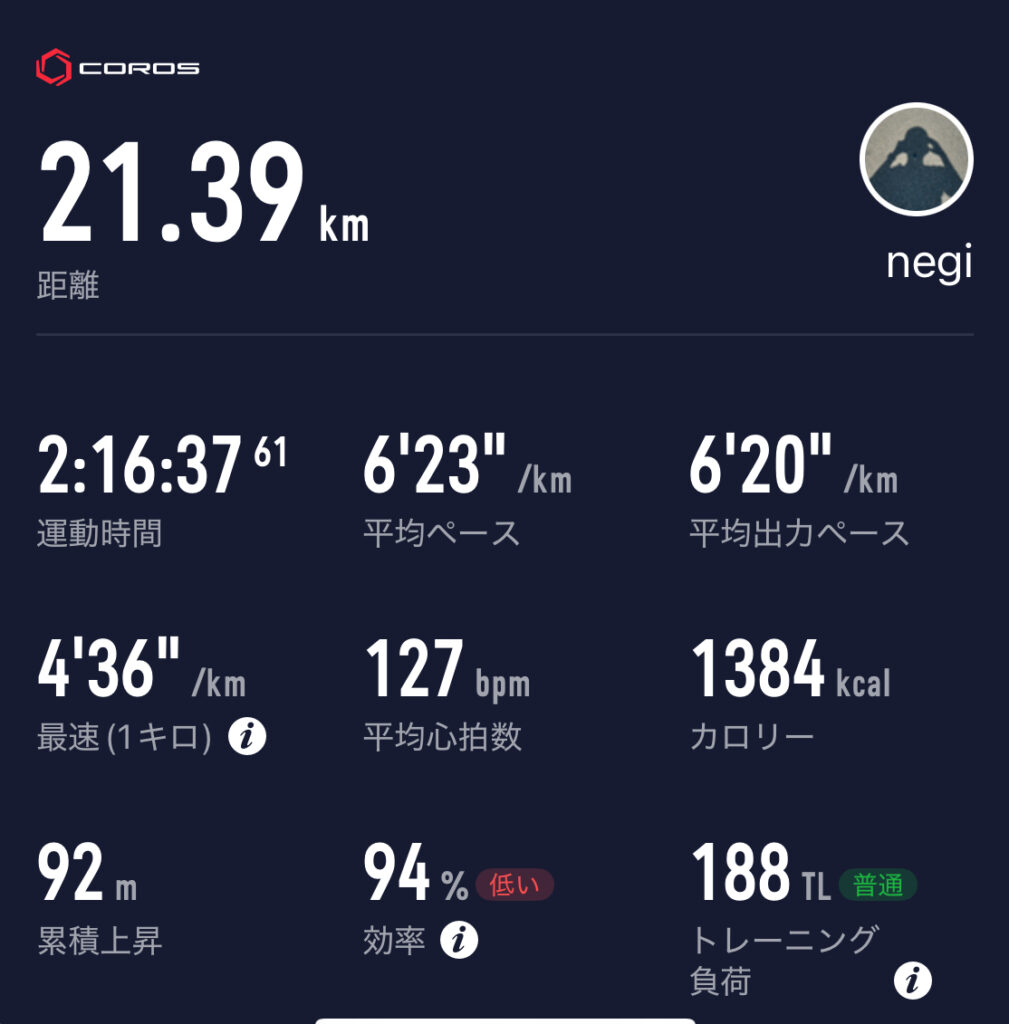
Task: Tap the トレーニング負荷 info icon
Action: click(912, 981)
